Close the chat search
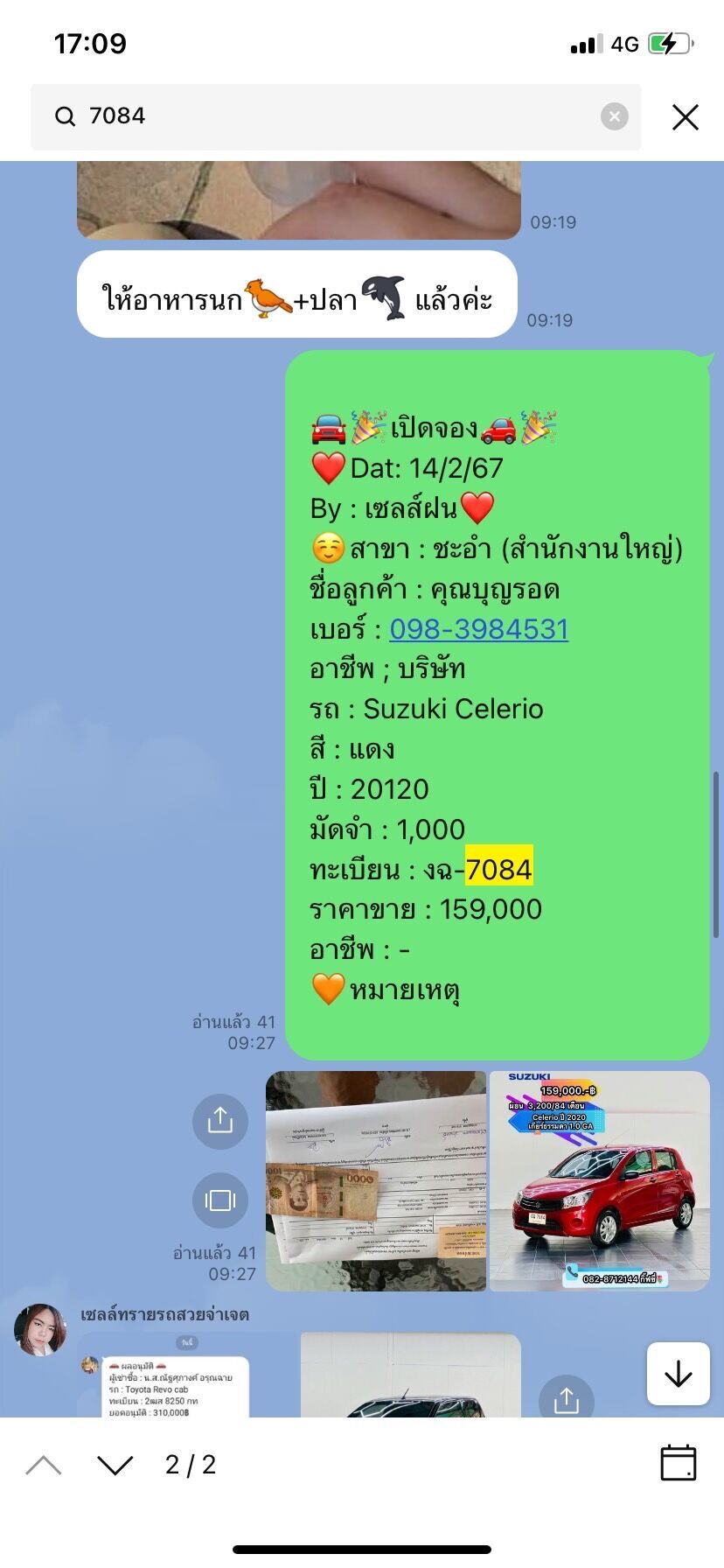The height and width of the screenshot is (1568, 724). coord(686,116)
